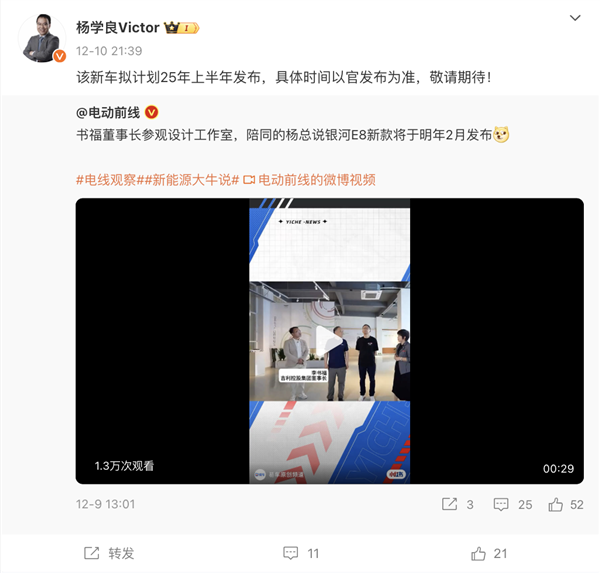Screen dimensions: 600x573
Task: Open 电动前线的微博视频 link
Action: (x=308, y=179)
